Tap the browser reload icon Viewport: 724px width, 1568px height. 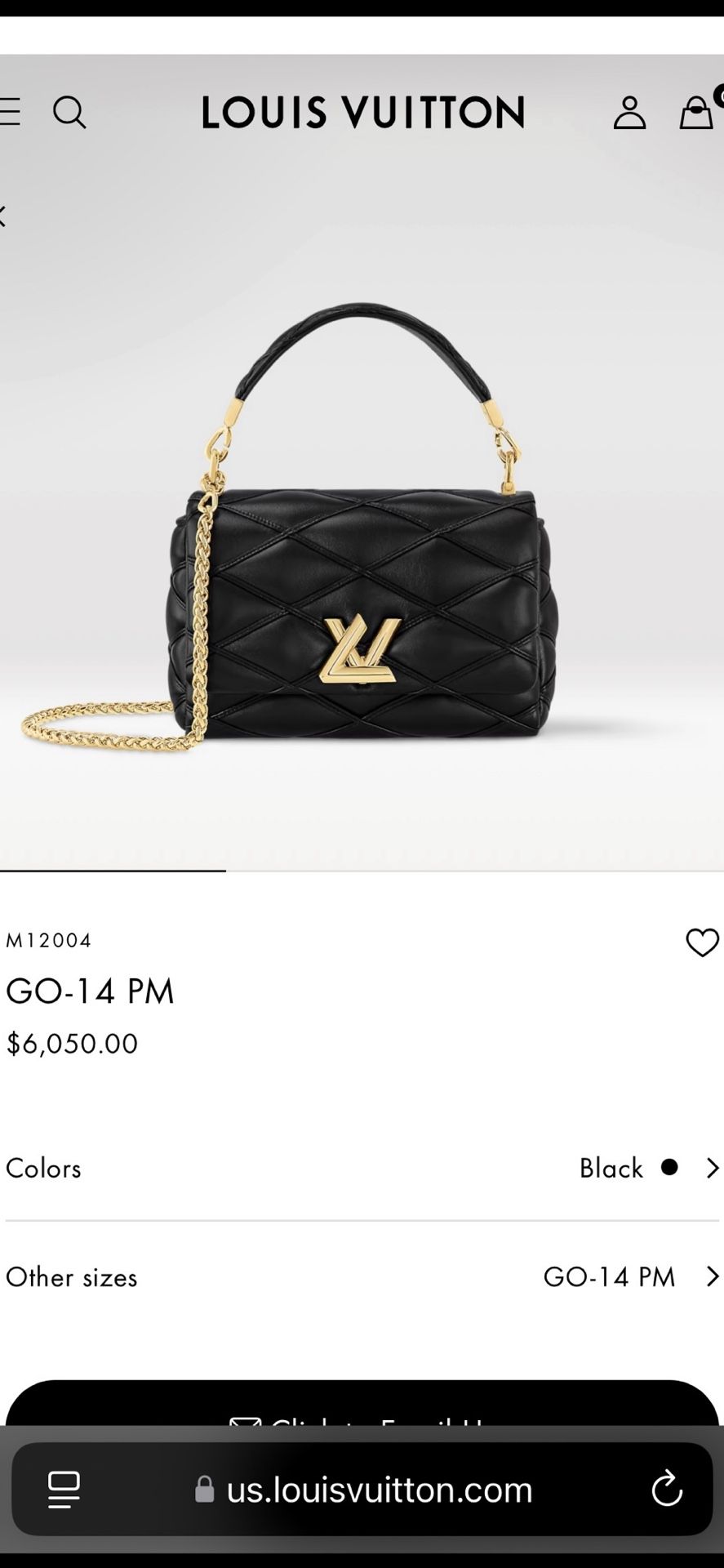click(668, 1489)
